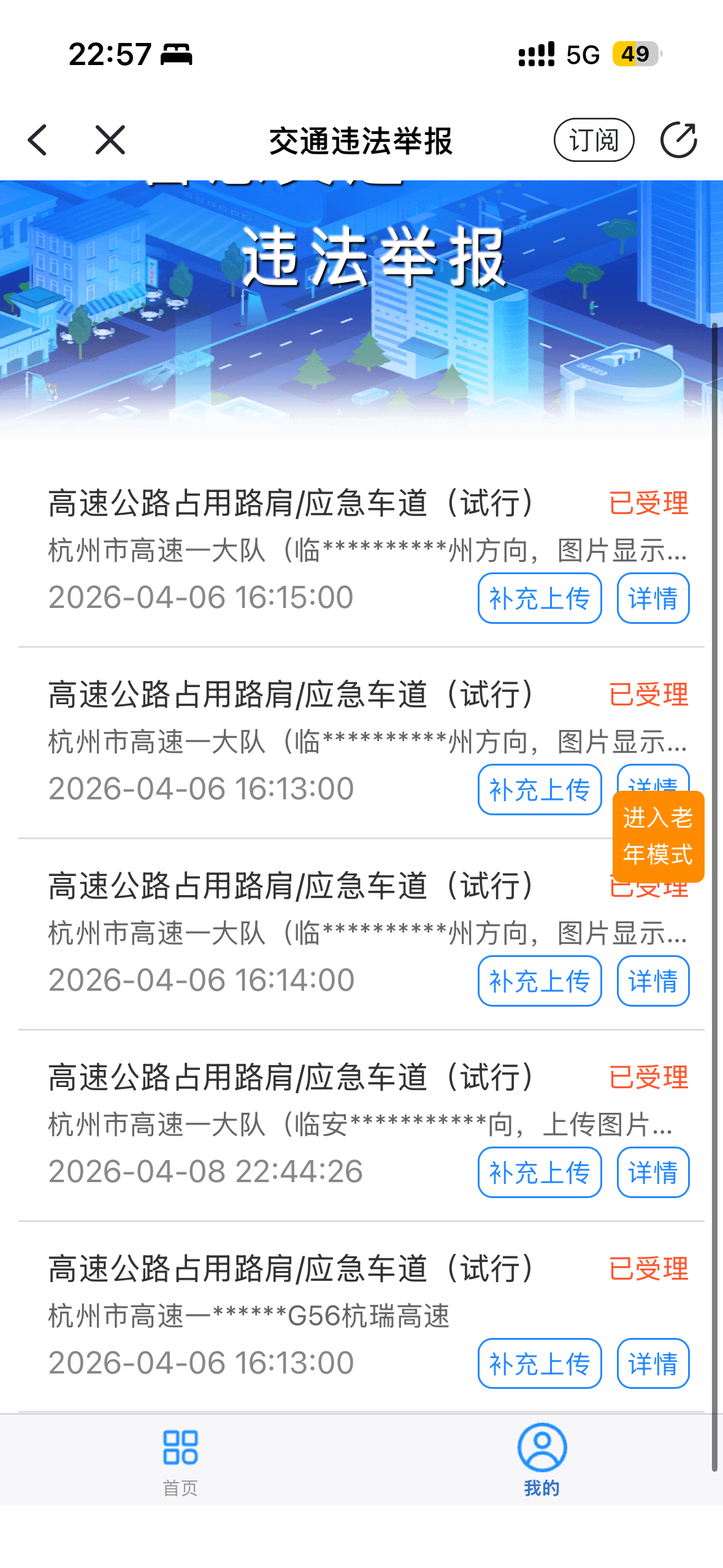Image resolution: width=723 pixels, height=1568 pixels.
Task: Open 详情 for the G56杭瑞高速 report
Action: tap(653, 1364)
